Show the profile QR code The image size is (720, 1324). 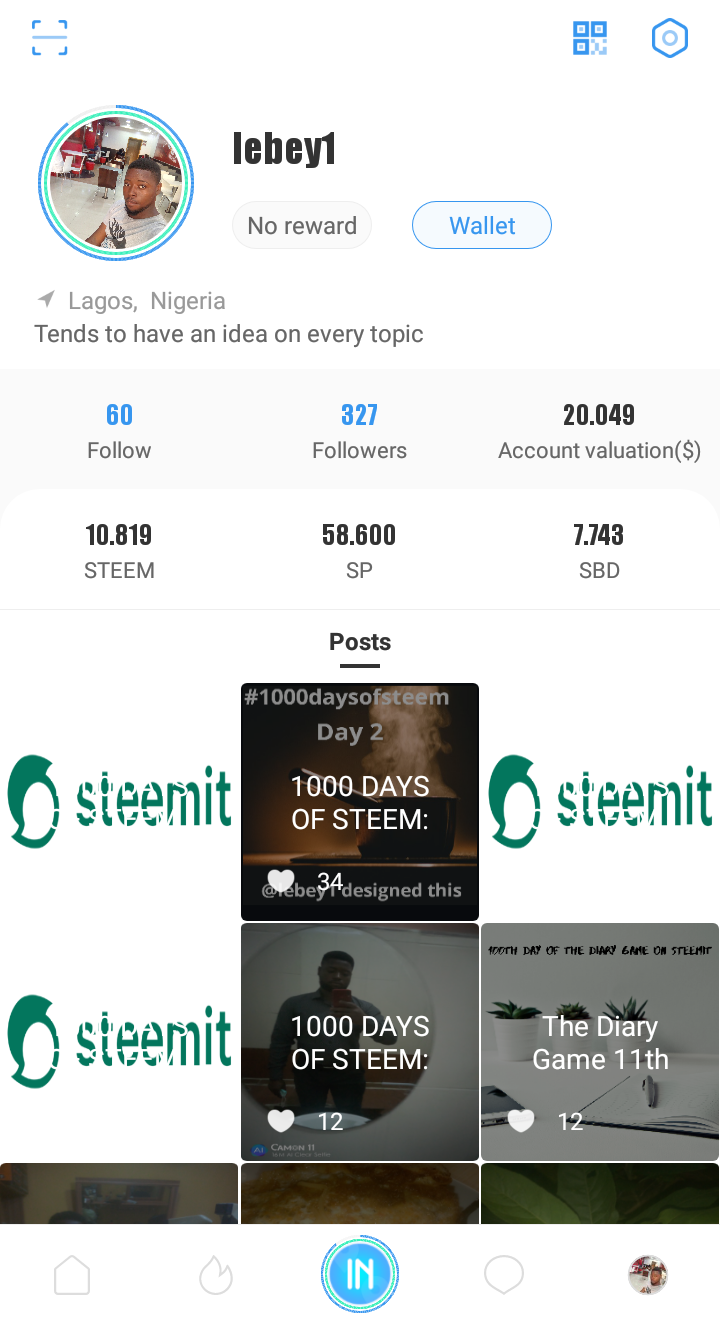pos(590,38)
